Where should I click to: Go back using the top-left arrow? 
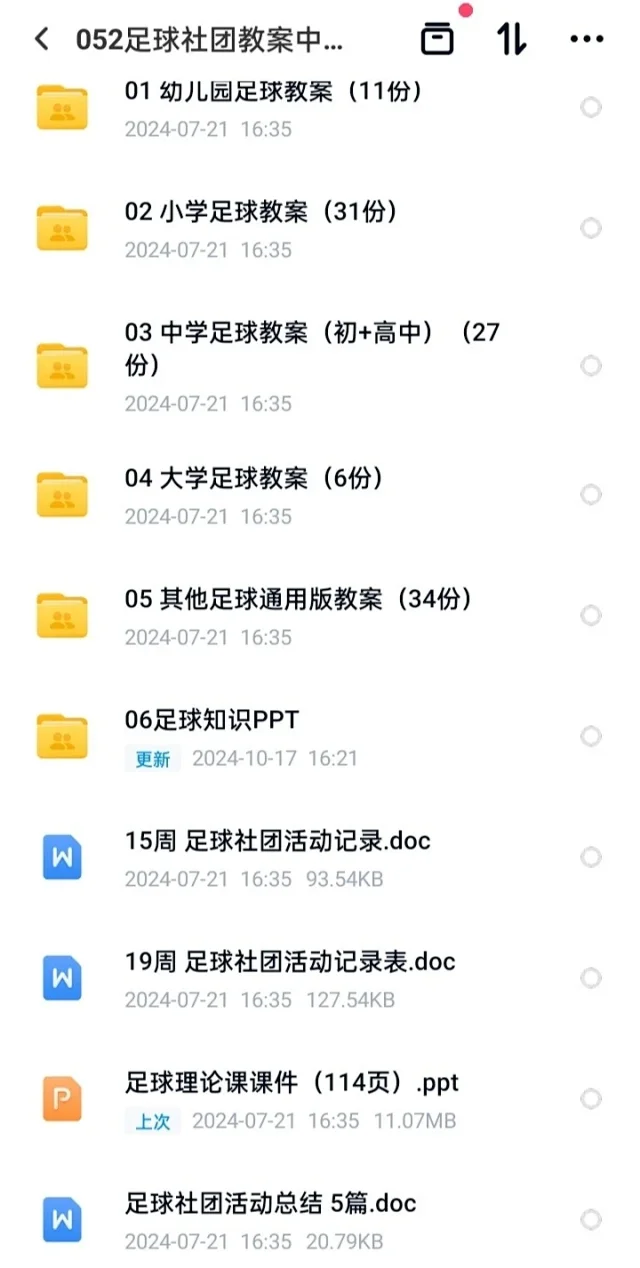41,39
